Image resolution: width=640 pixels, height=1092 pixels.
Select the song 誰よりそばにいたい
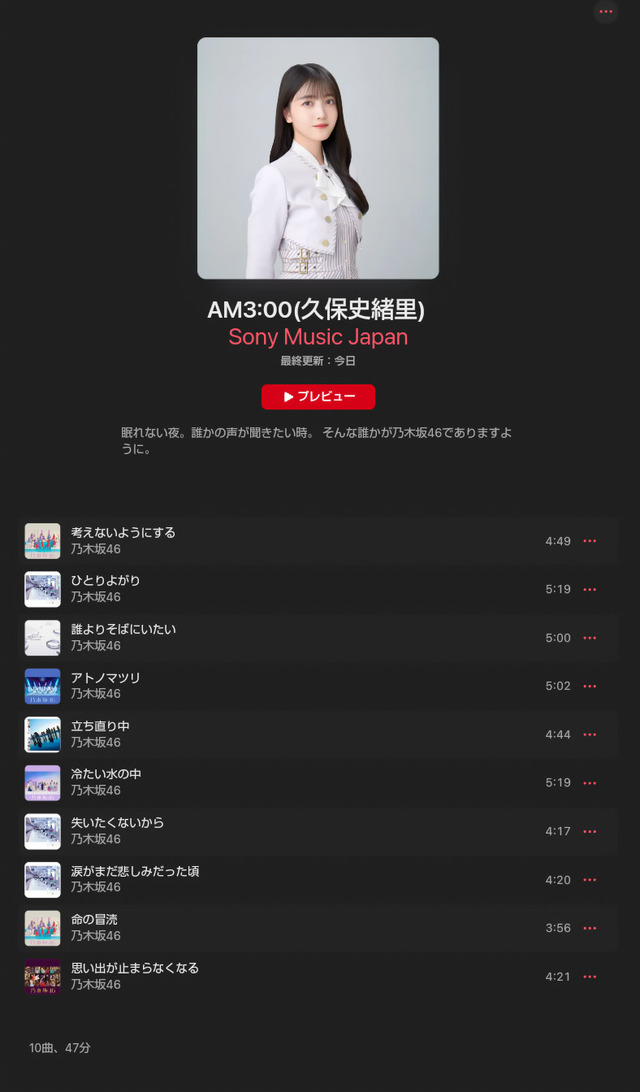pyautogui.click(x=318, y=638)
